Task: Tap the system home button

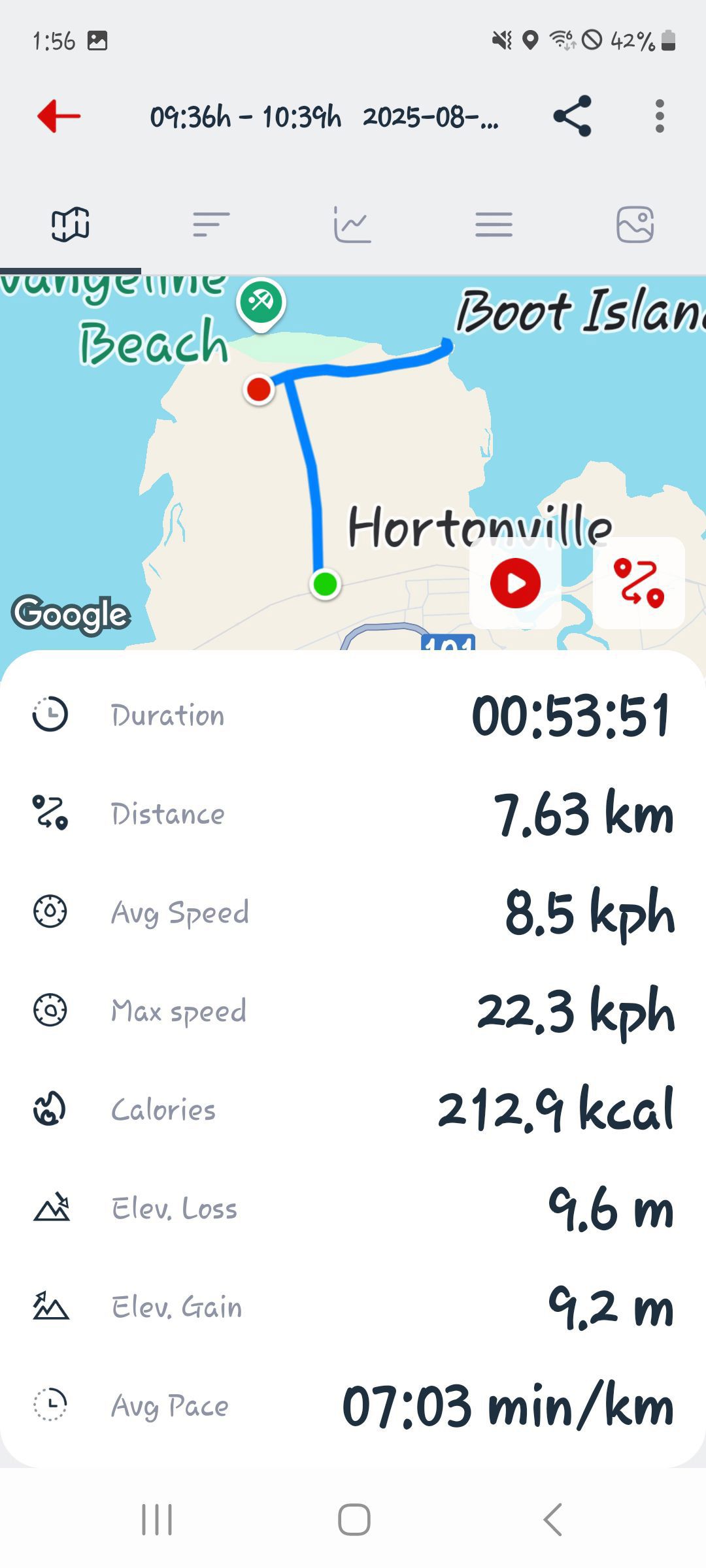Action: click(x=354, y=1520)
